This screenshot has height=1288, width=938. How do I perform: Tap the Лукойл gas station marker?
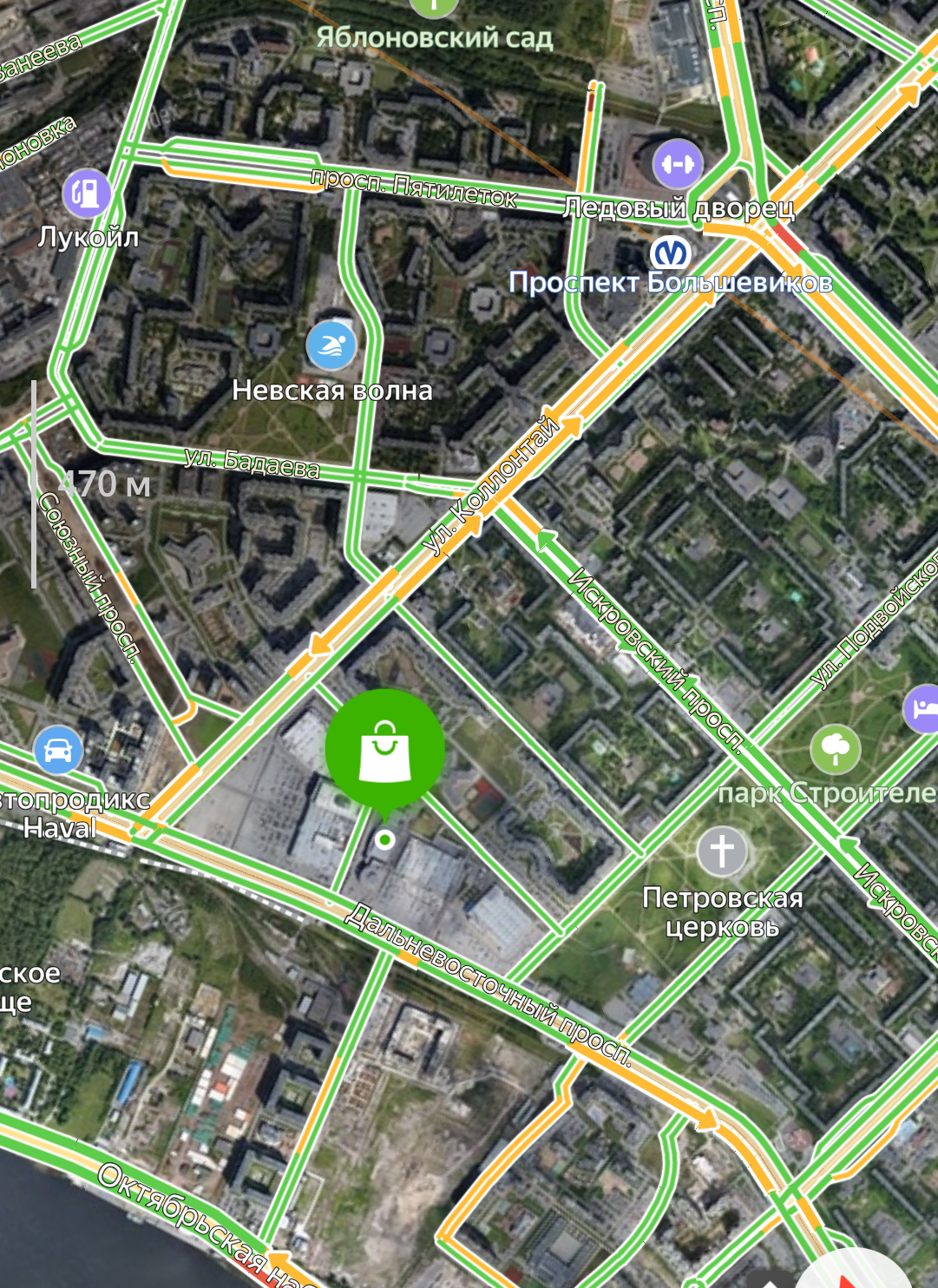click(87, 193)
